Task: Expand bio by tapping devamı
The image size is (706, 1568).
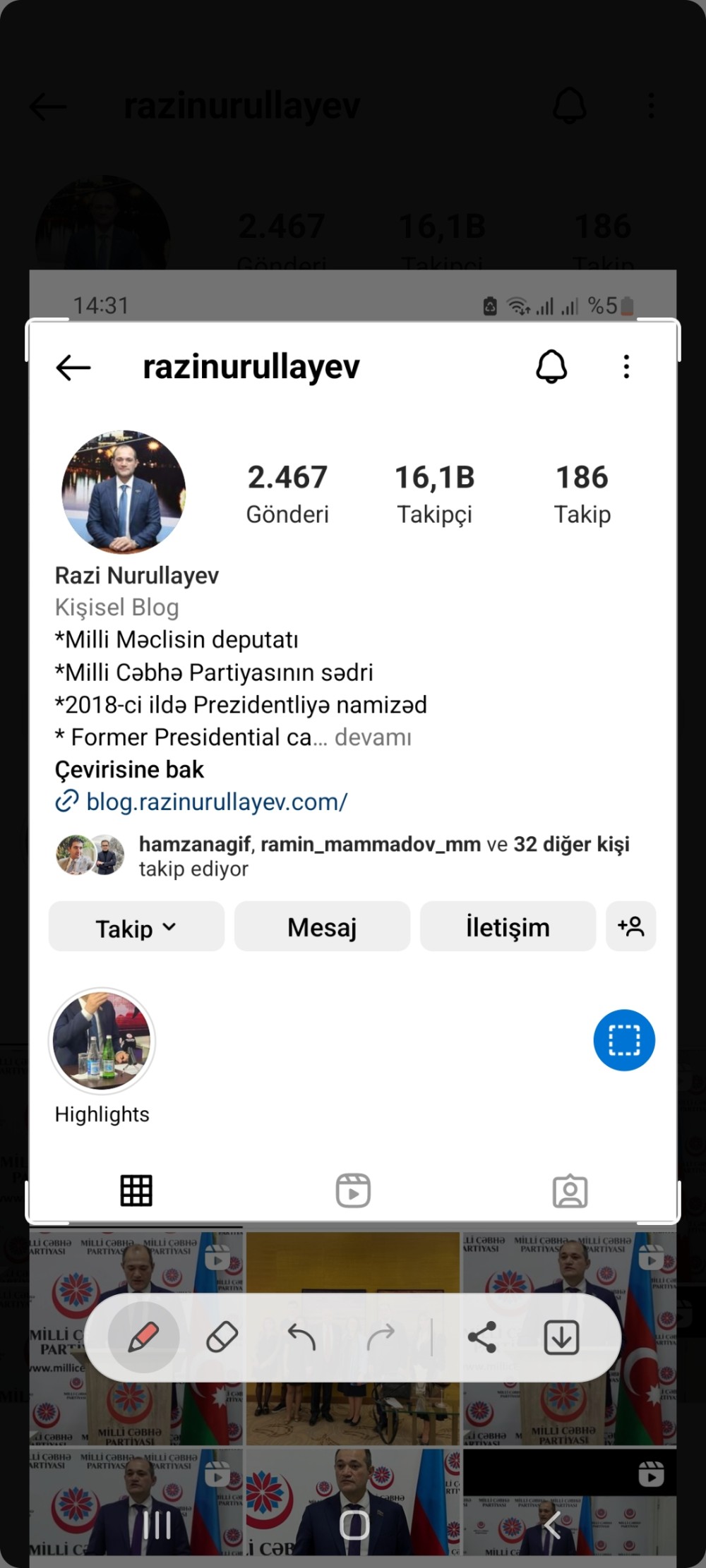Action: [x=373, y=737]
